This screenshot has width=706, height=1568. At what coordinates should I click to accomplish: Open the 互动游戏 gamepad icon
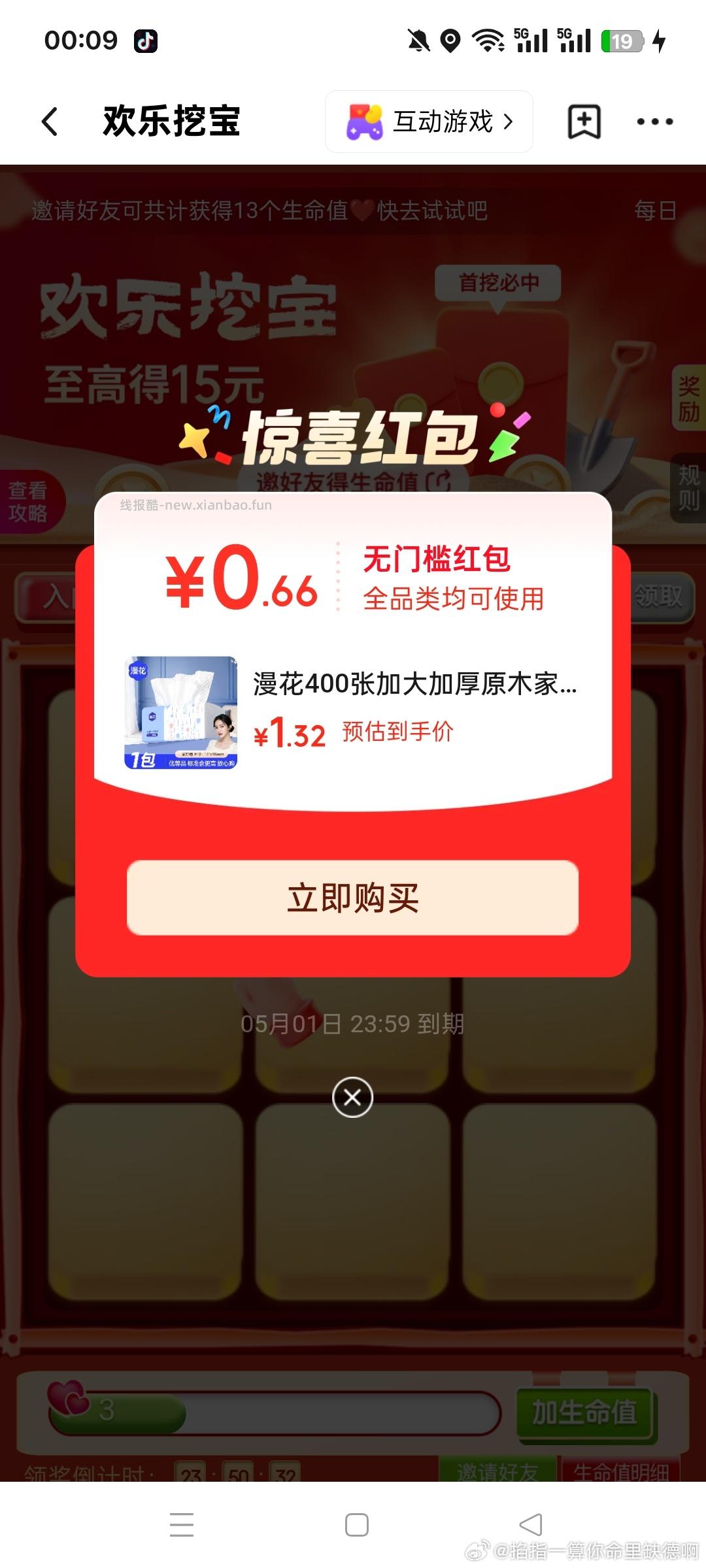coord(364,122)
